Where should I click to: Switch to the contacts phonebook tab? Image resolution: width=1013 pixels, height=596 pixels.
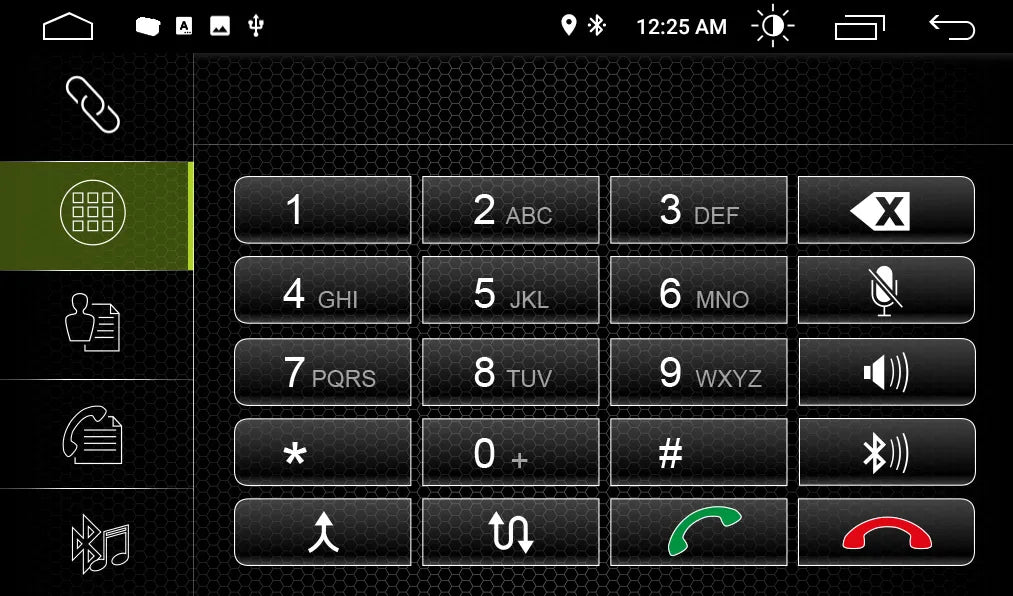coord(93,324)
